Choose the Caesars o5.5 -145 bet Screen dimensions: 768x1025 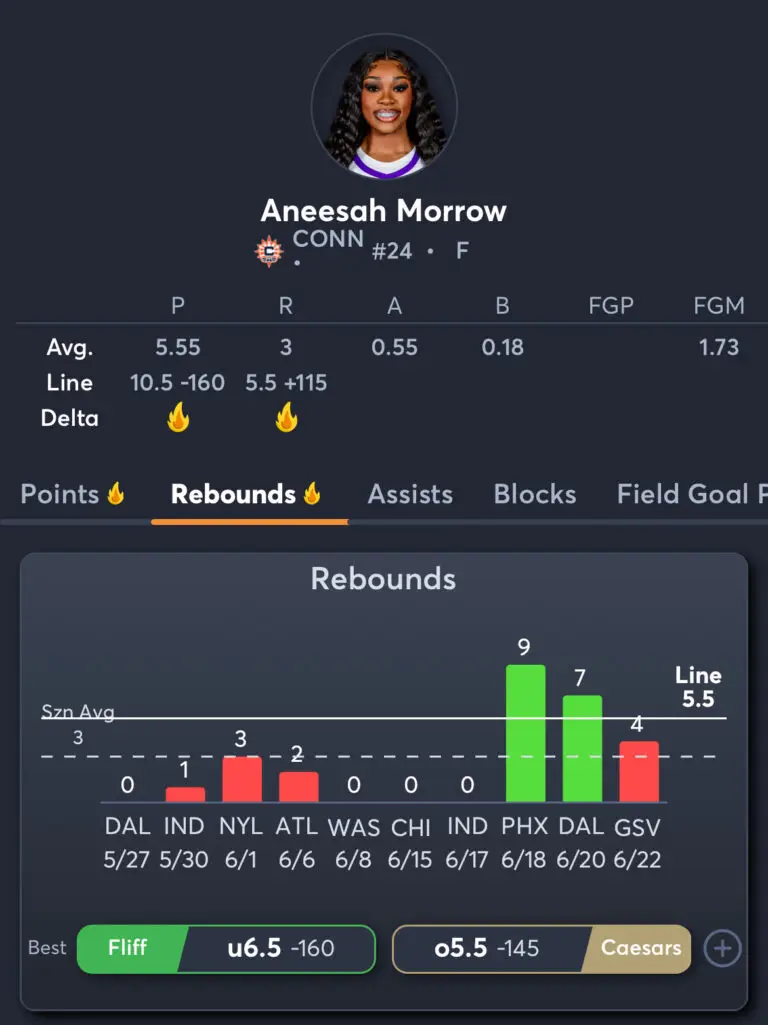541,949
